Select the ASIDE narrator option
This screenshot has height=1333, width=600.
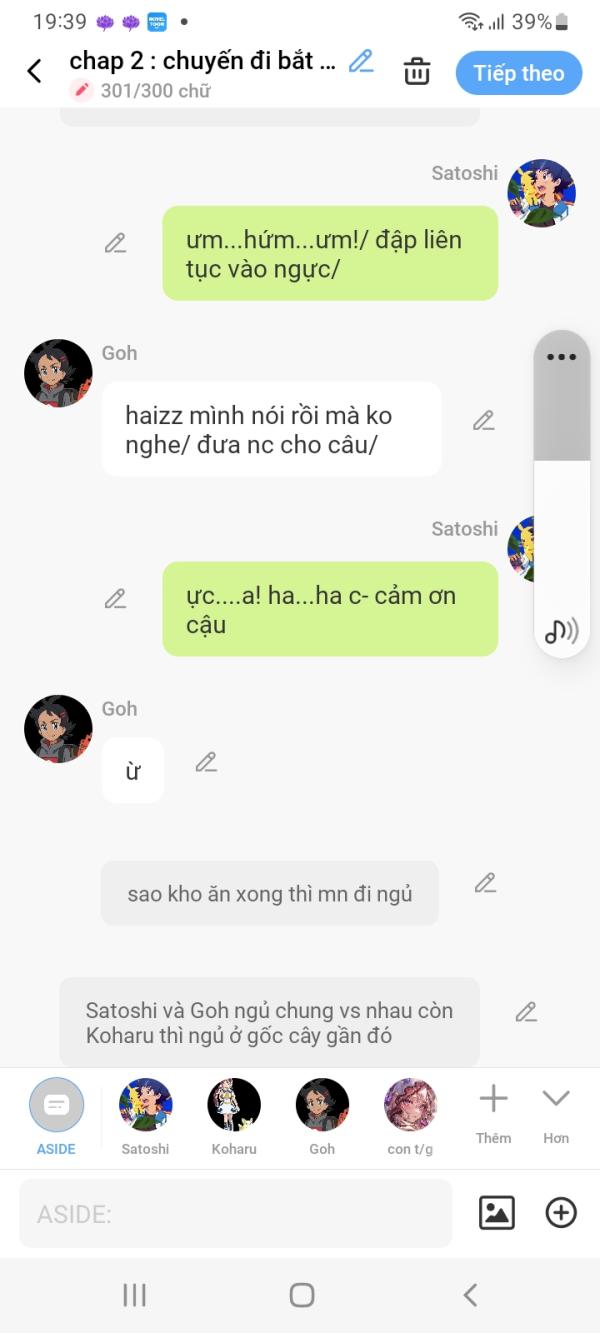tap(56, 1115)
